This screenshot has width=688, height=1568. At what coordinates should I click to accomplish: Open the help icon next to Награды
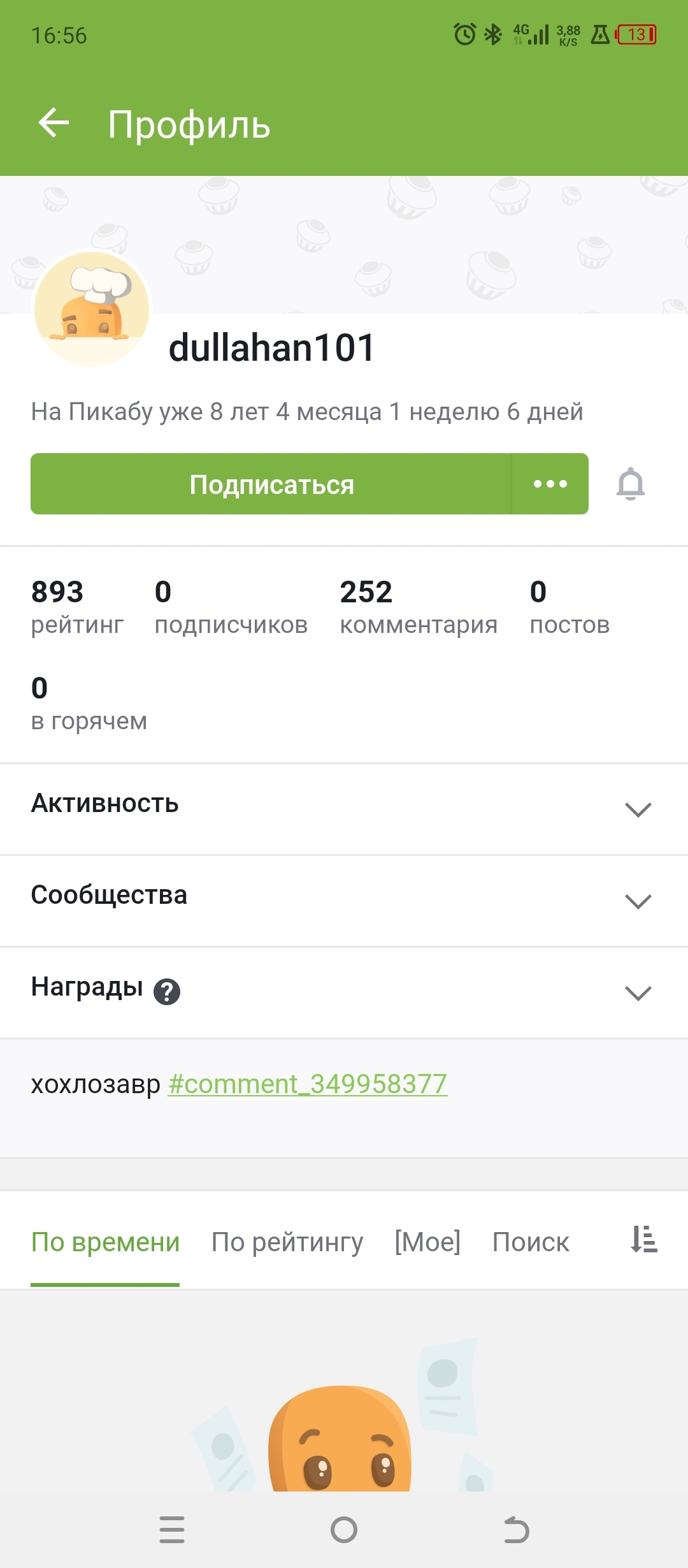click(167, 992)
